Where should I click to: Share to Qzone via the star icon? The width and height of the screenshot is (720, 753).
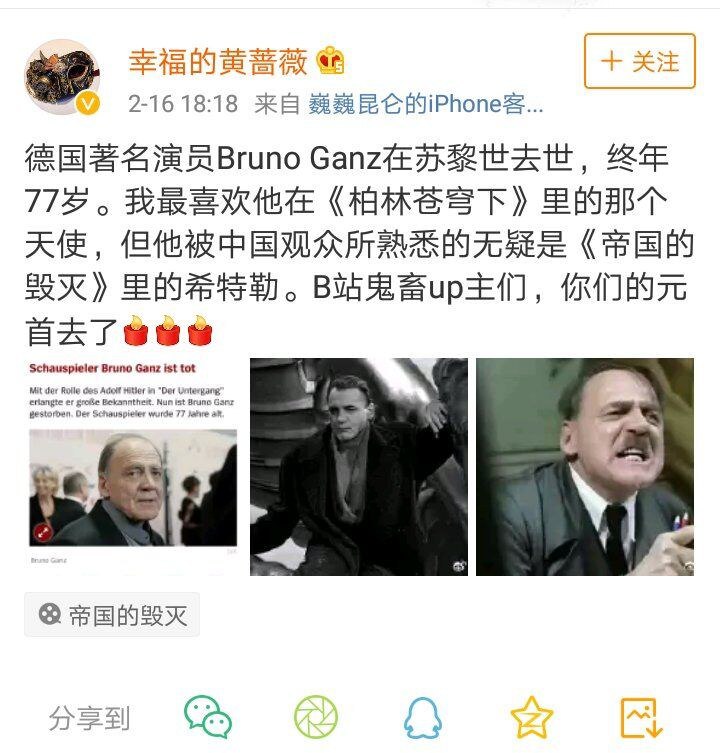tap(531, 716)
